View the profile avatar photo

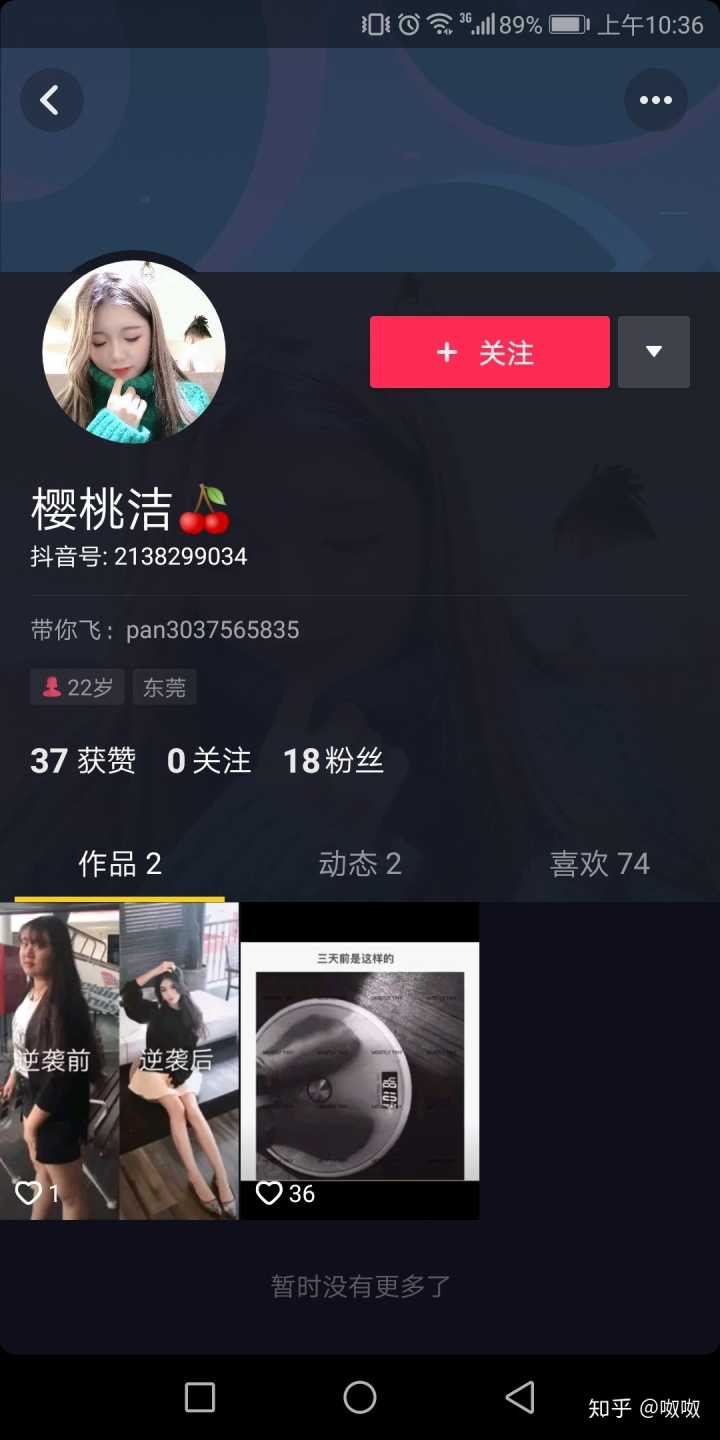[134, 352]
